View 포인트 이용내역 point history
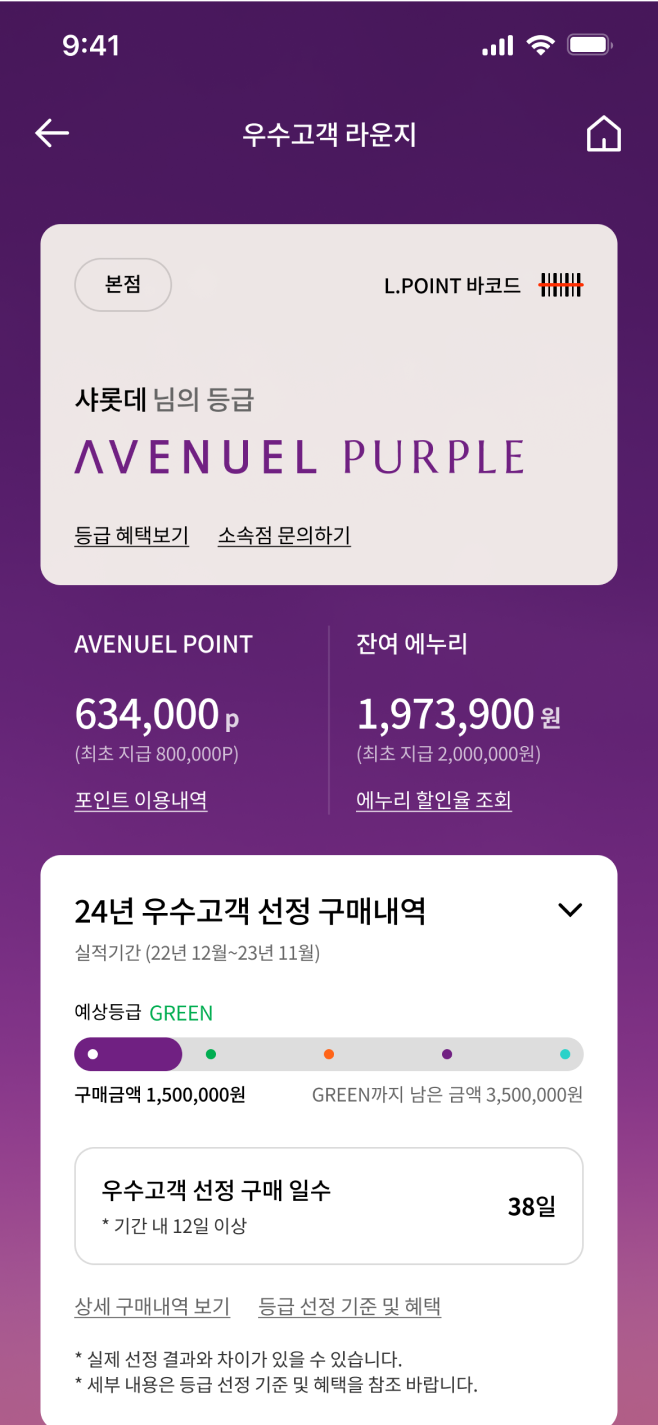658x1425 pixels. click(141, 801)
